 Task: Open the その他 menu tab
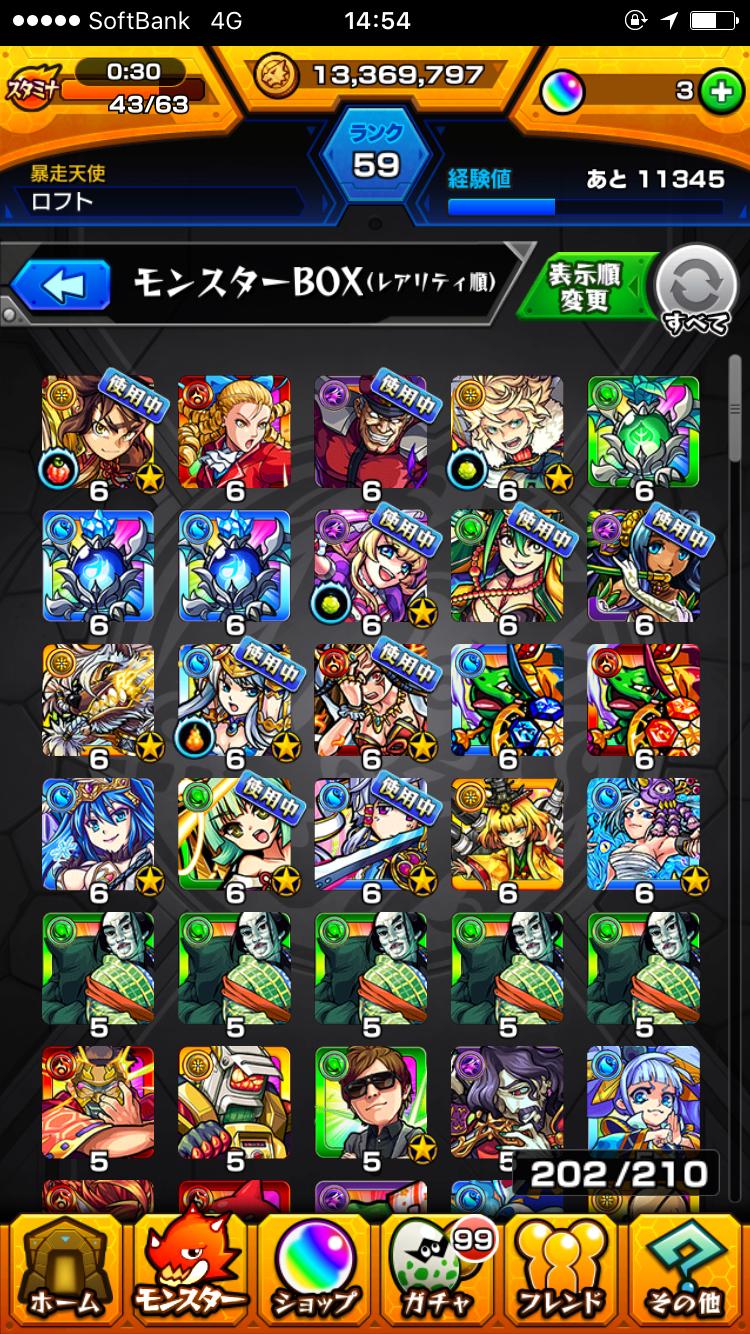pos(686,1269)
